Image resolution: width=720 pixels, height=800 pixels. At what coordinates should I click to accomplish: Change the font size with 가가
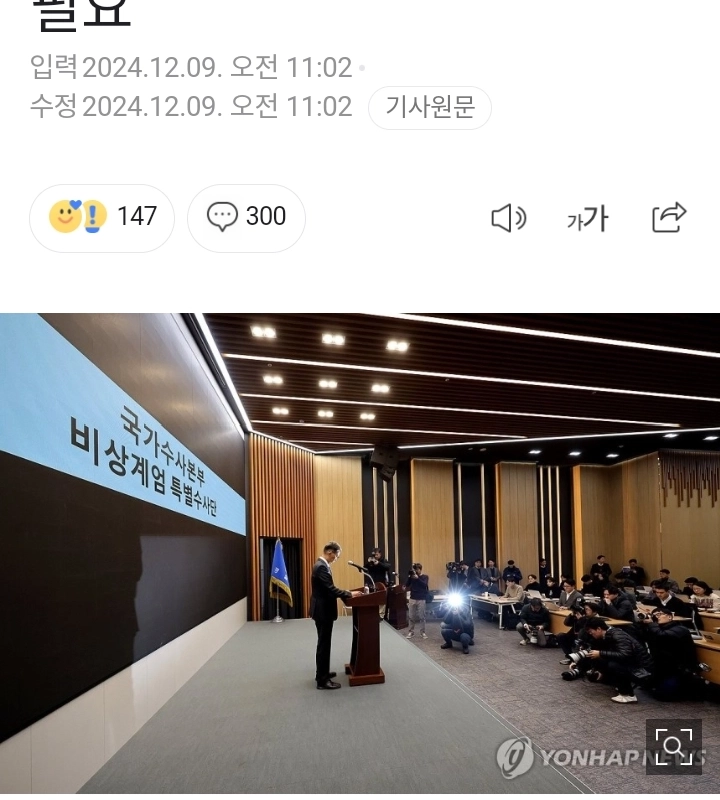point(587,218)
